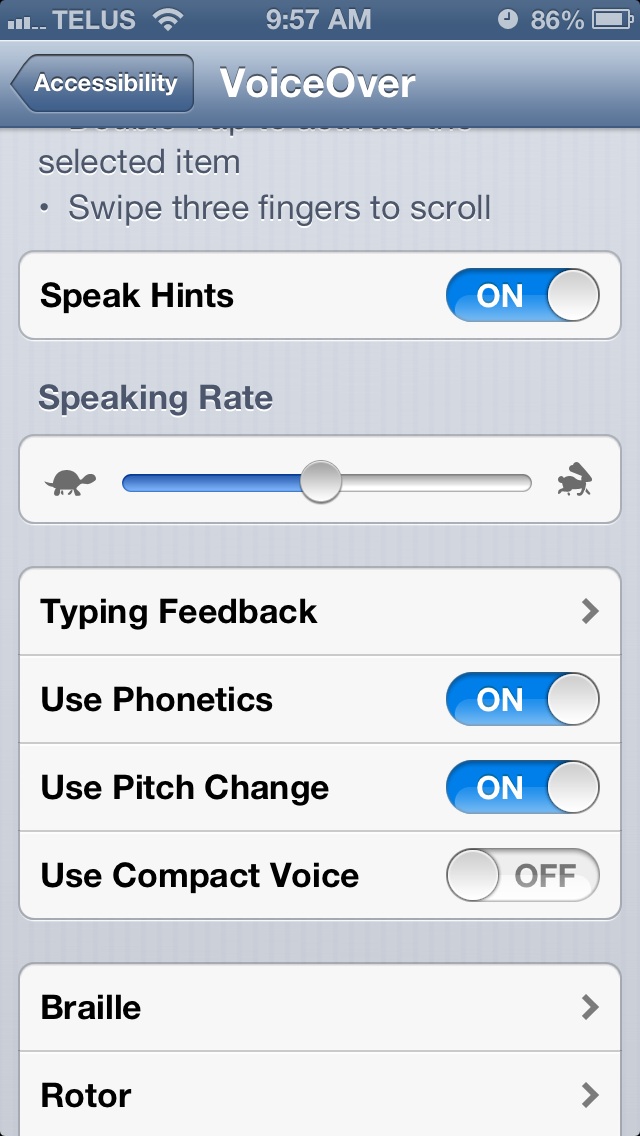This screenshot has width=640, height=1136.
Task: Enable Use Compact Voice
Action: (x=523, y=875)
